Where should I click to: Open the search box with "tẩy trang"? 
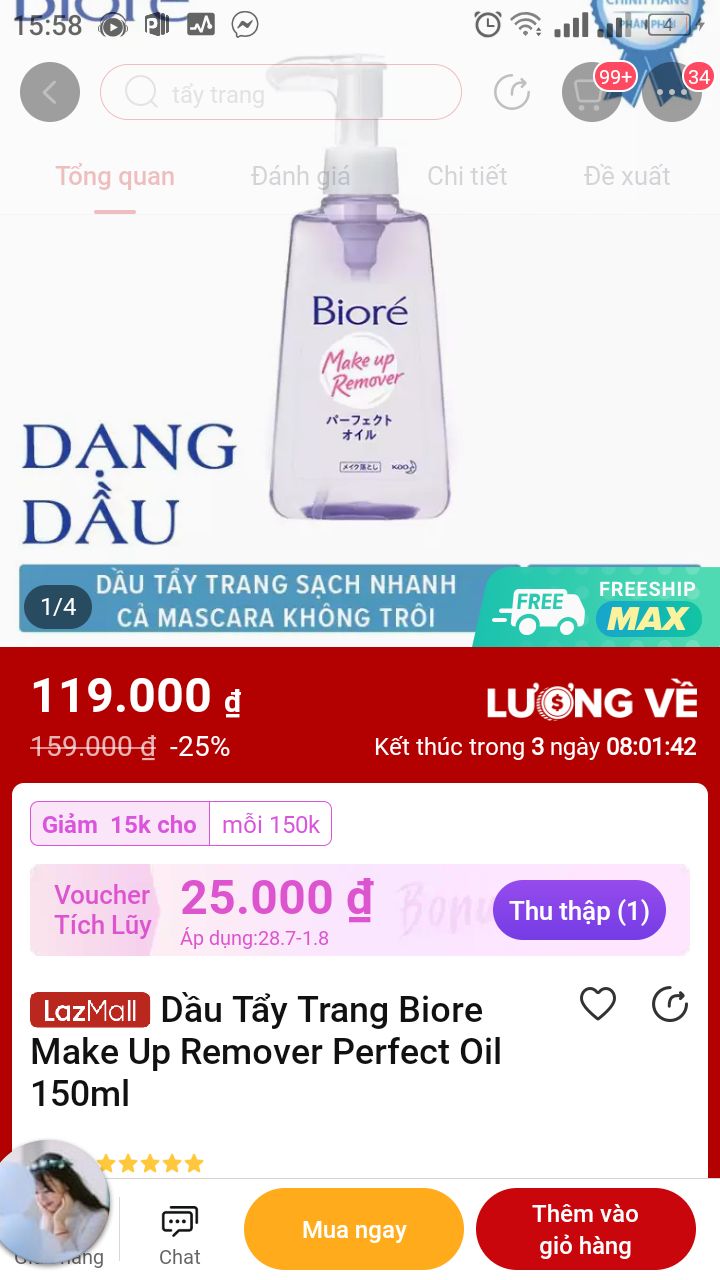[281, 93]
